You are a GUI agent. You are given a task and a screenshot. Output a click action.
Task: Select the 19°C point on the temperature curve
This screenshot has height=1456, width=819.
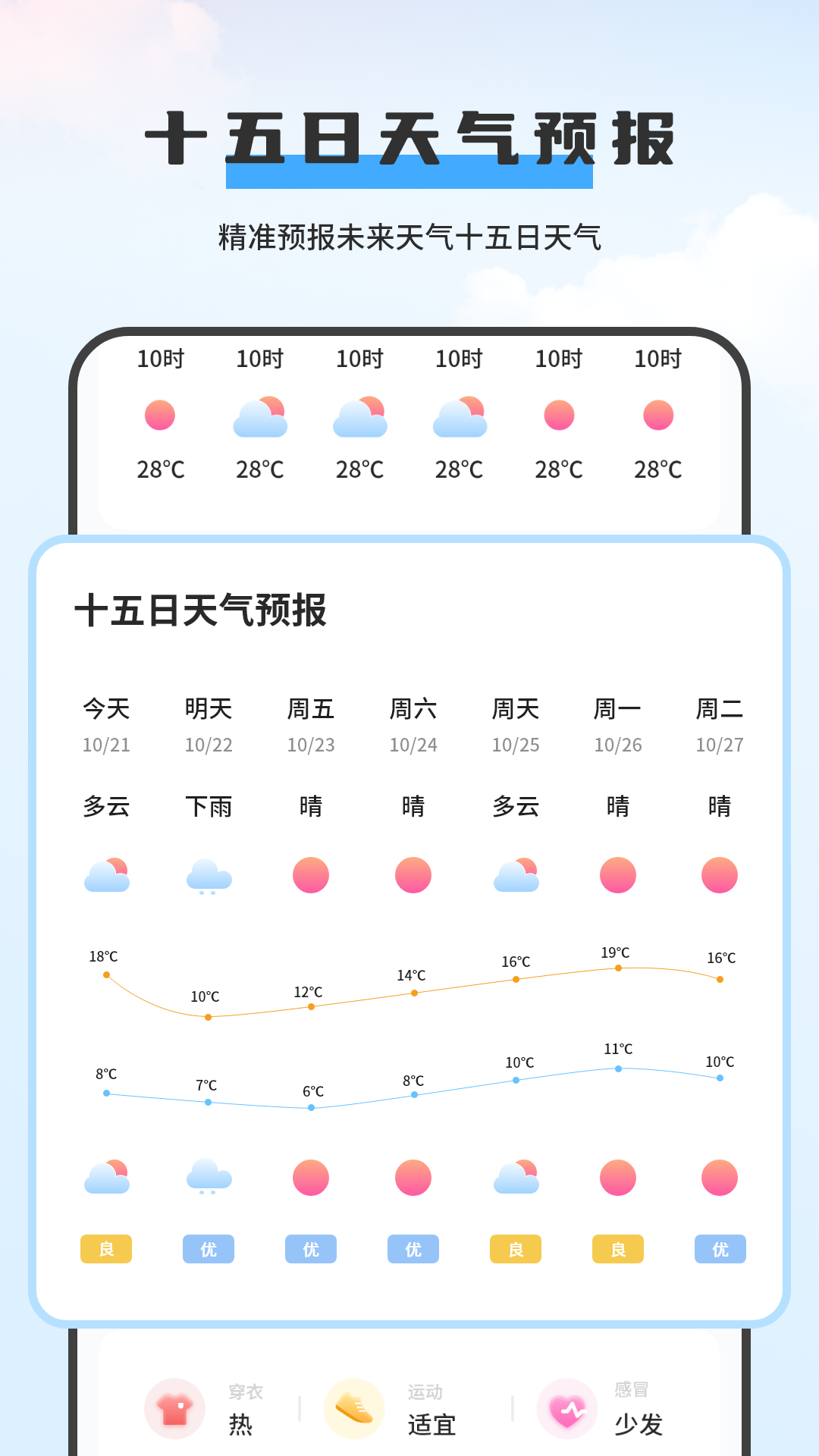click(x=619, y=968)
